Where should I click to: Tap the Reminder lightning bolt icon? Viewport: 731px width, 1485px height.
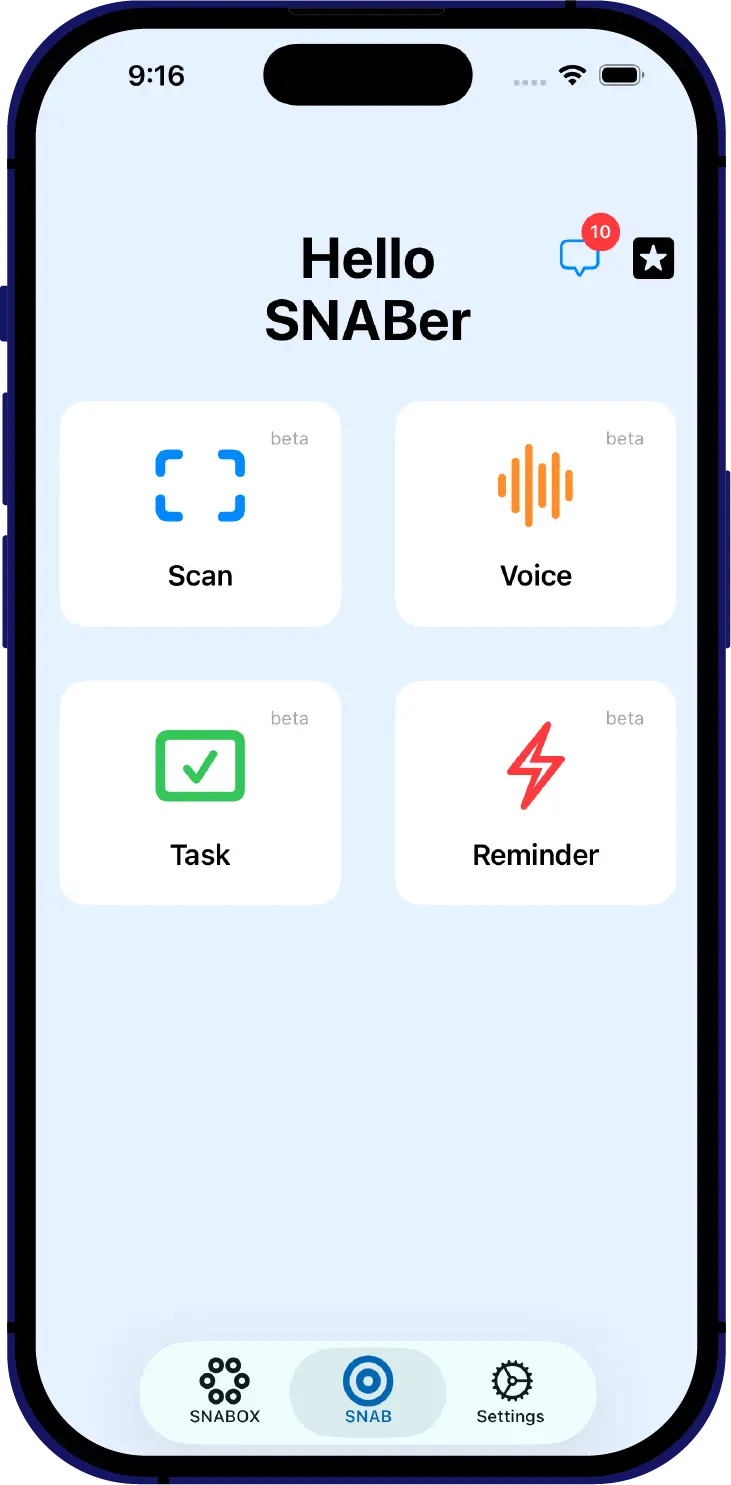[535, 765]
